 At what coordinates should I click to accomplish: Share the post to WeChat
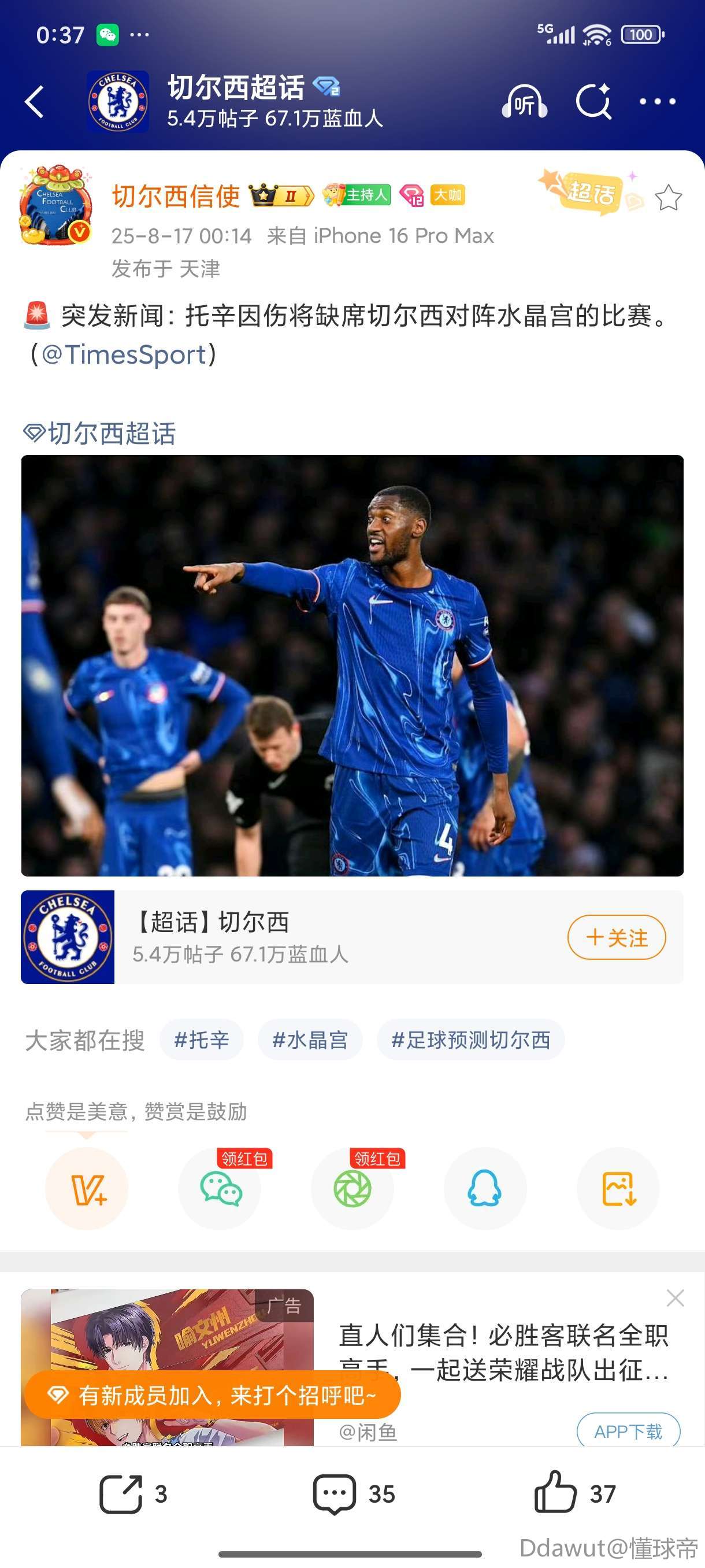(x=220, y=1188)
